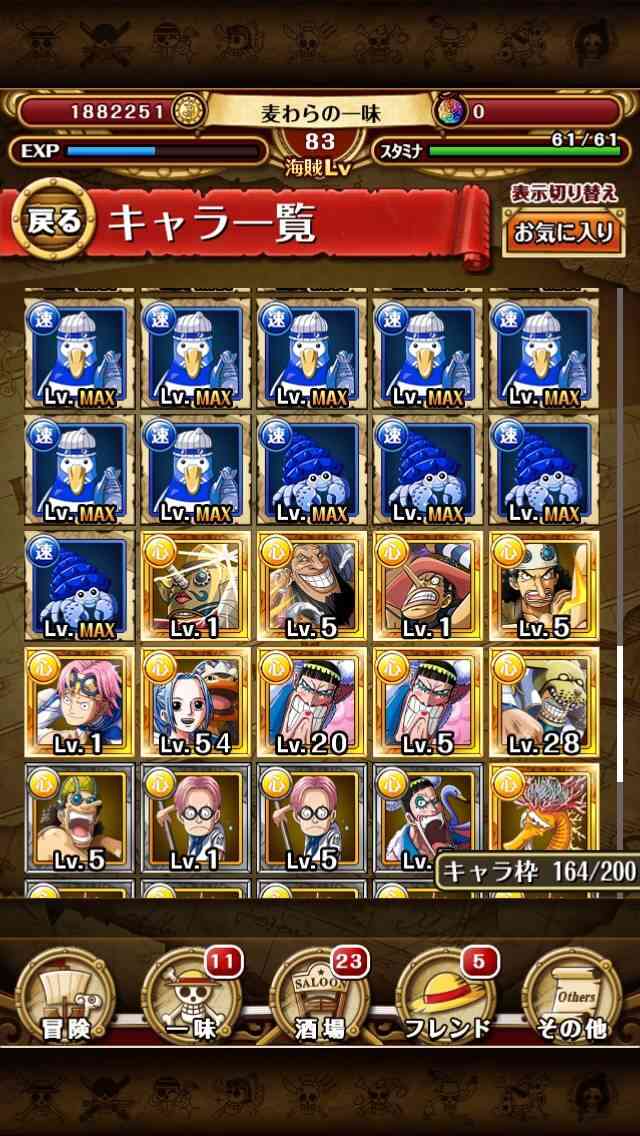640x1136 pixels.
Task: Open the その他 others tab
Action: tap(572, 998)
